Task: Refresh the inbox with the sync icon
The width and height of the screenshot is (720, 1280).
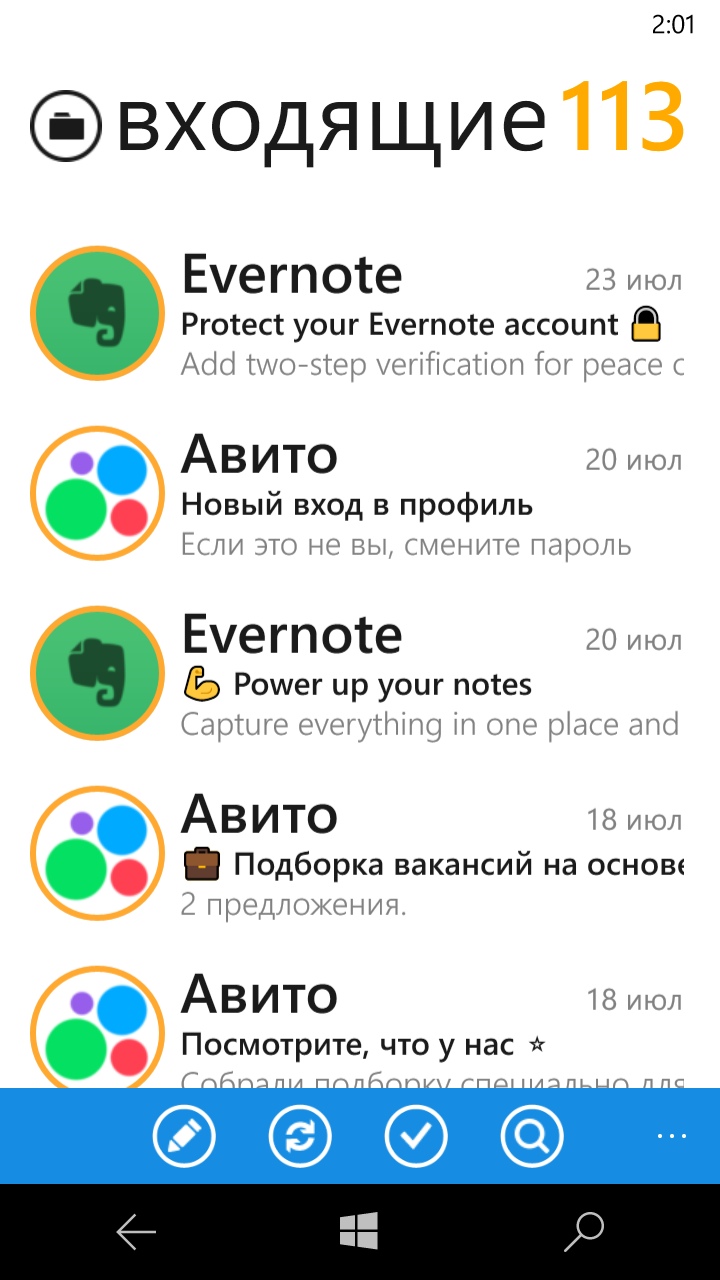Action: (x=300, y=1136)
